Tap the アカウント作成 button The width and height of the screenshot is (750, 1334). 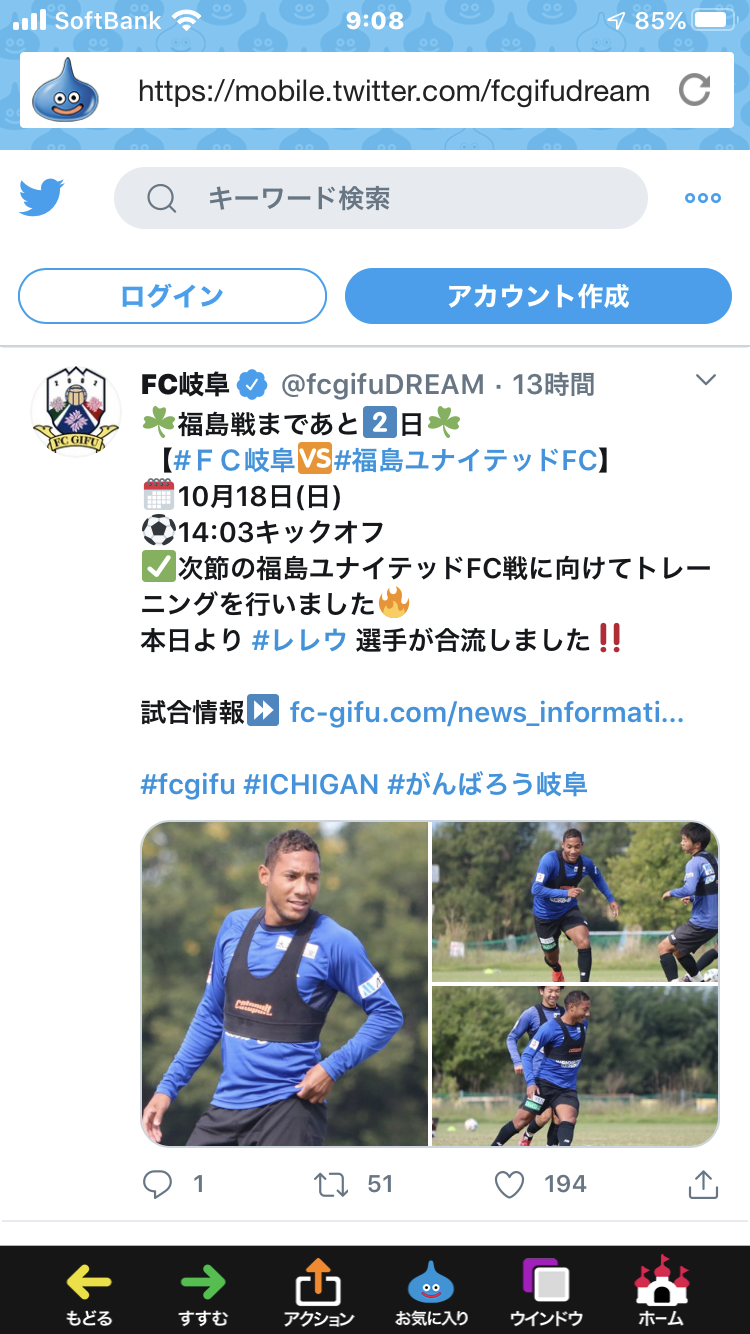[x=538, y=296]
